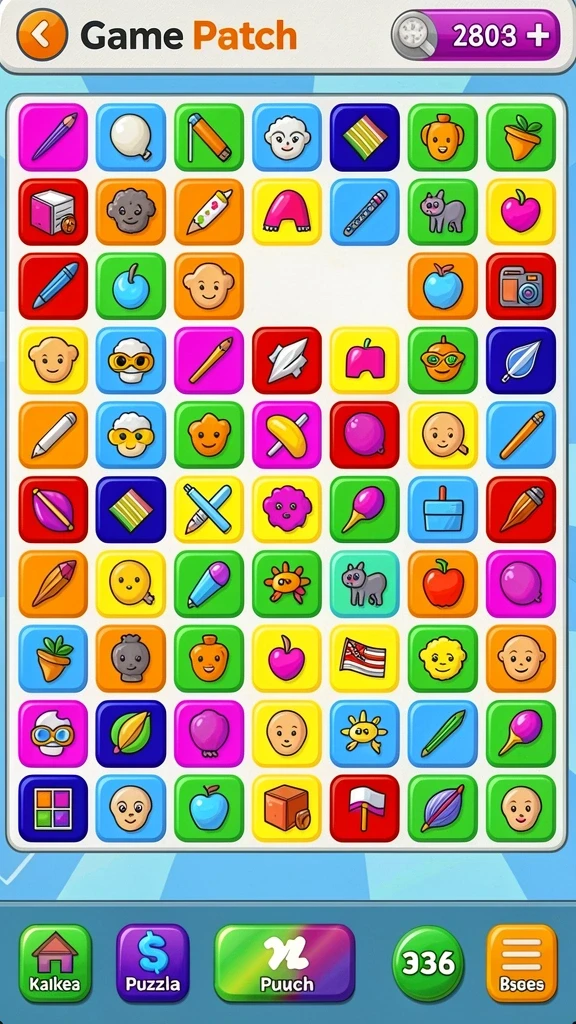The width and height of the screenshot is (576, 1024).
Task: Select the four-color grid tile on navy
Action: [53, 808]
